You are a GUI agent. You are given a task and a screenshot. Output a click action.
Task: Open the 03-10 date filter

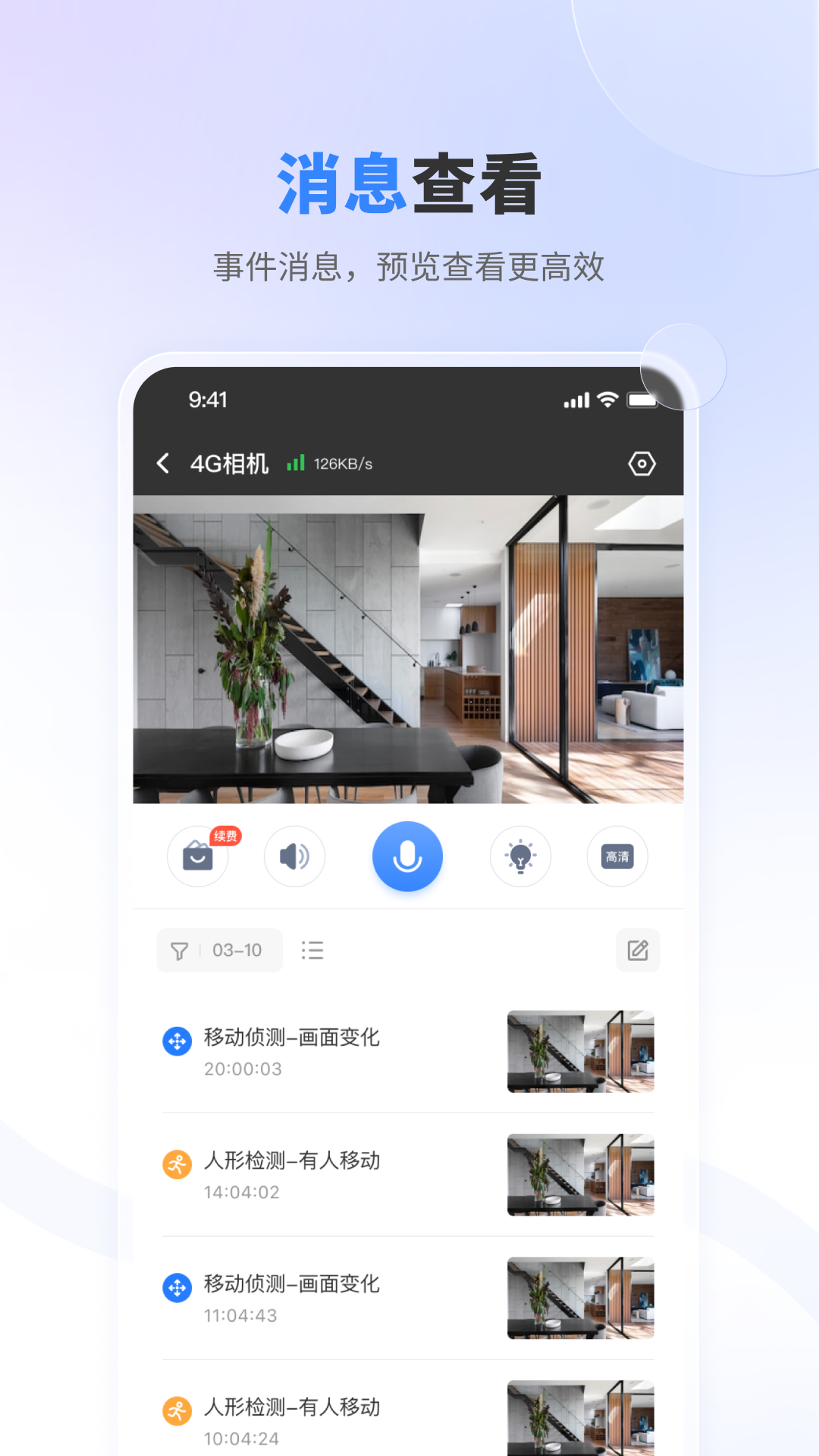(x=239, y=950)
